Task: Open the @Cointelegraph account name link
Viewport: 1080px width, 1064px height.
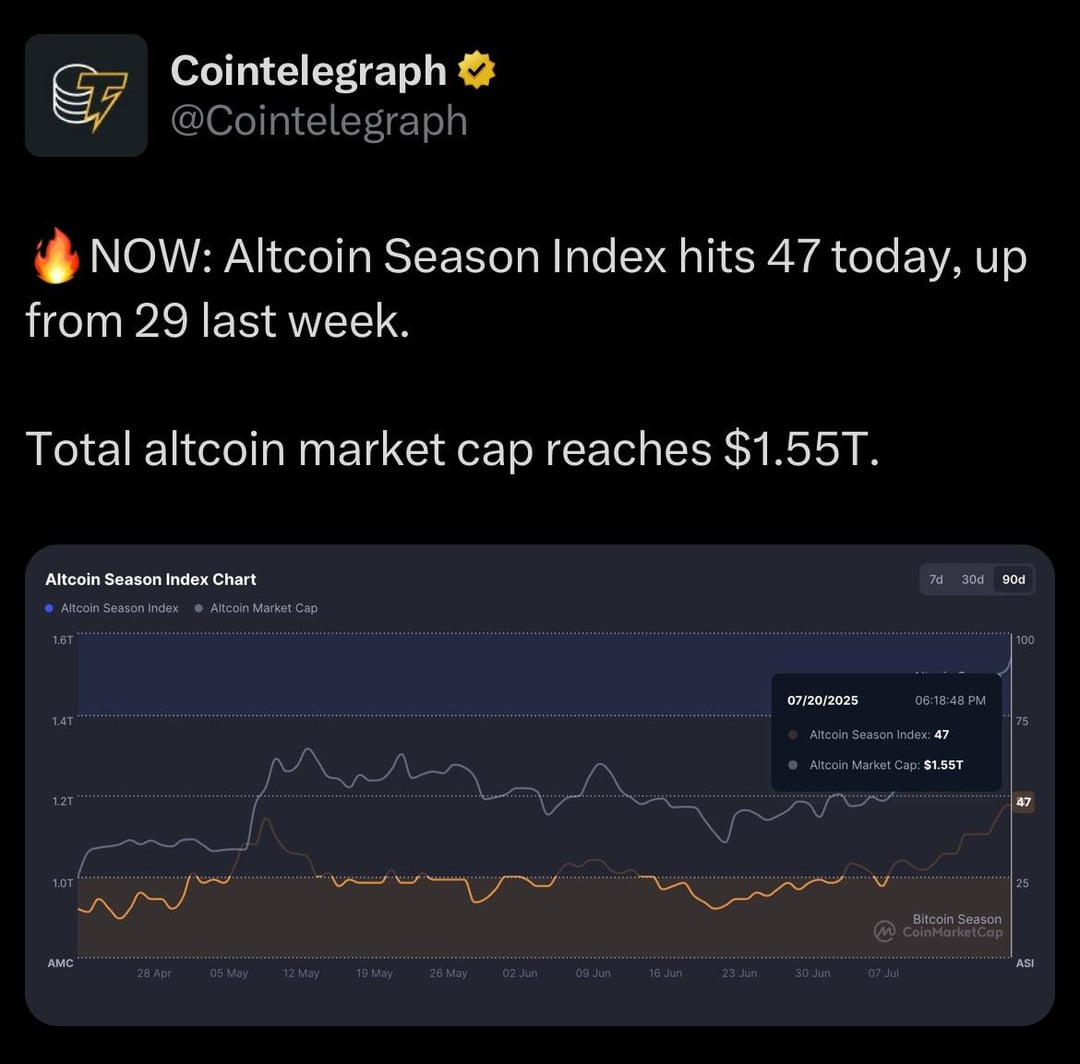Action: pyautogui.click(x=319, y=121)
